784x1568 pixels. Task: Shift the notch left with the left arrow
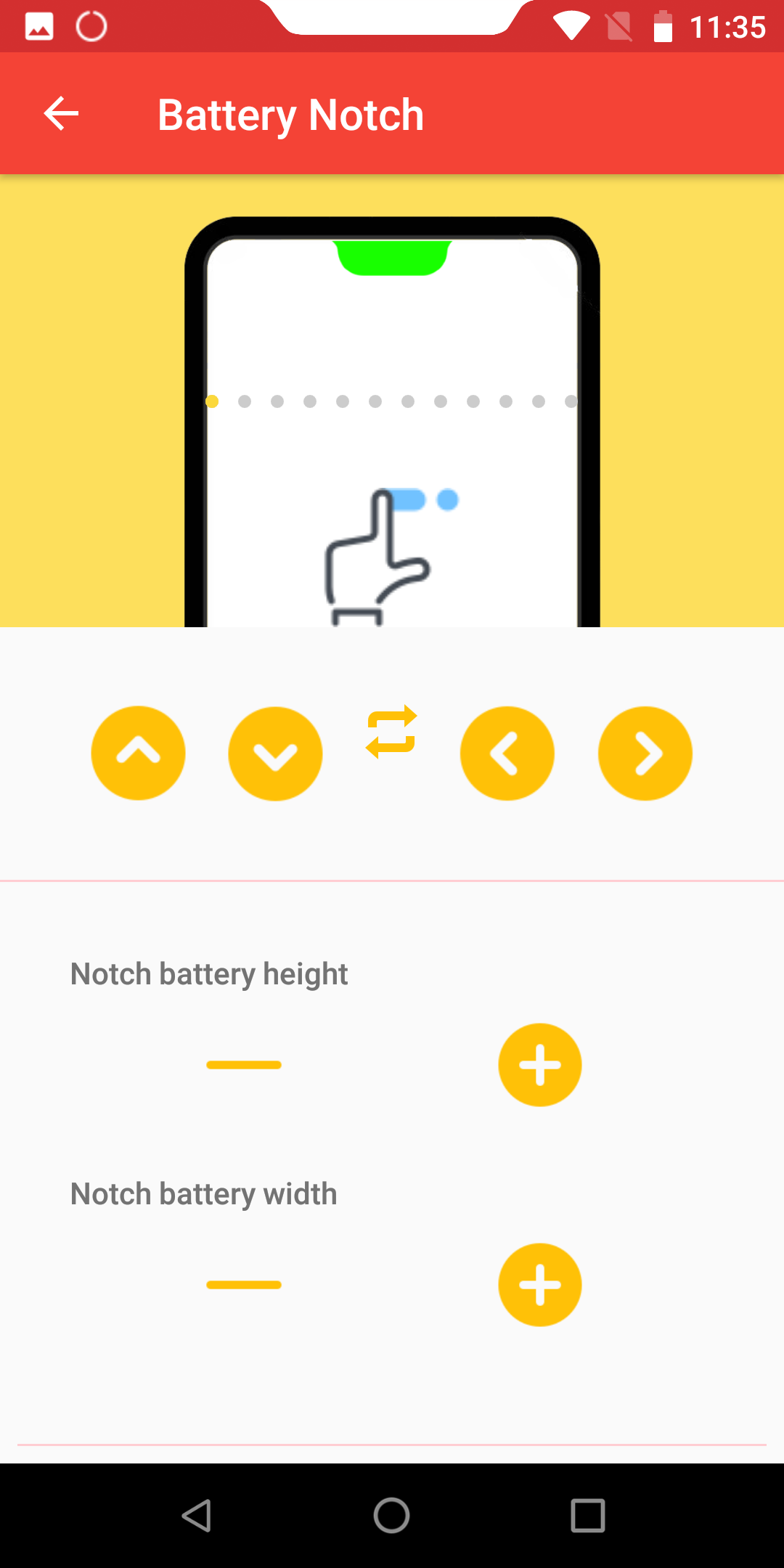pos(507,754)
